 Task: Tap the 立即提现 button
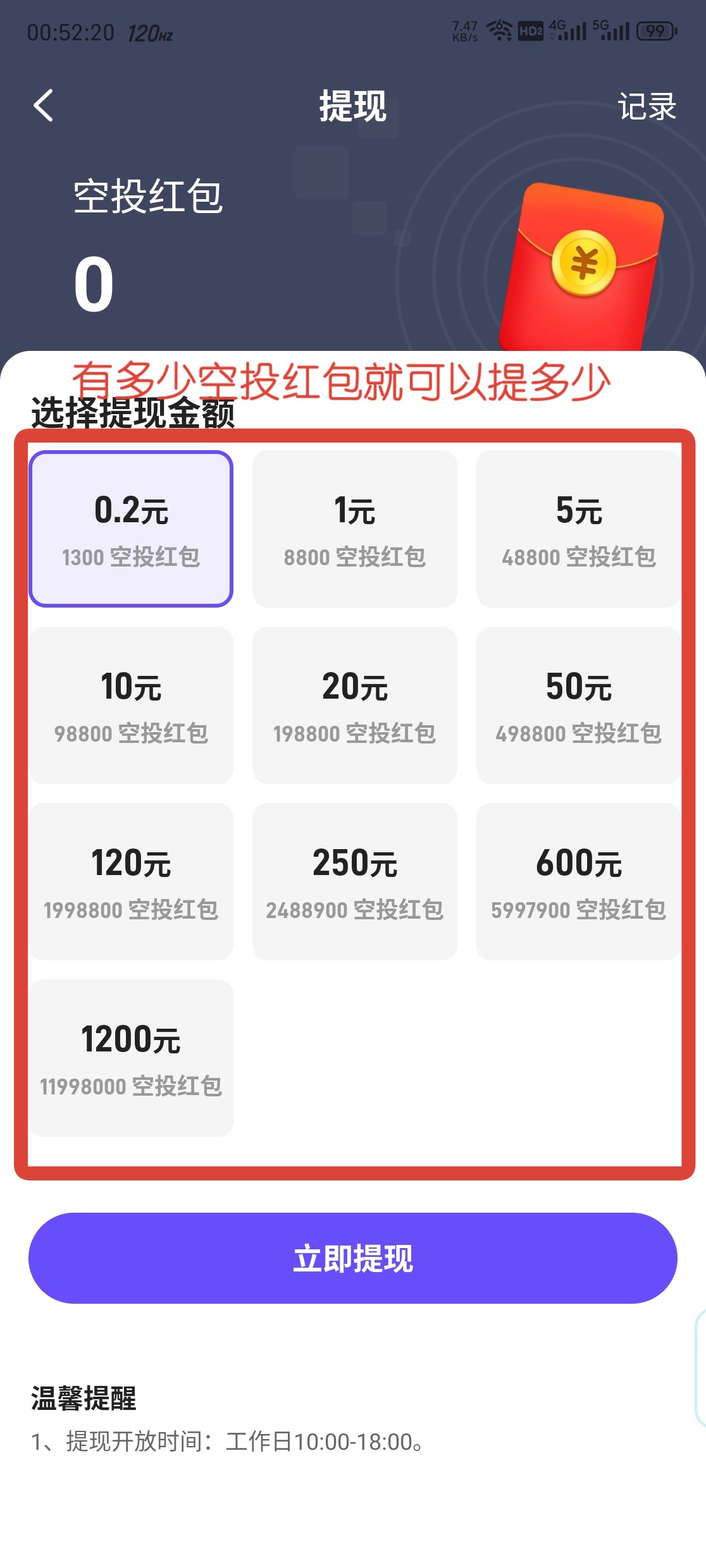pyautogui.click(x=353, y=1258)
